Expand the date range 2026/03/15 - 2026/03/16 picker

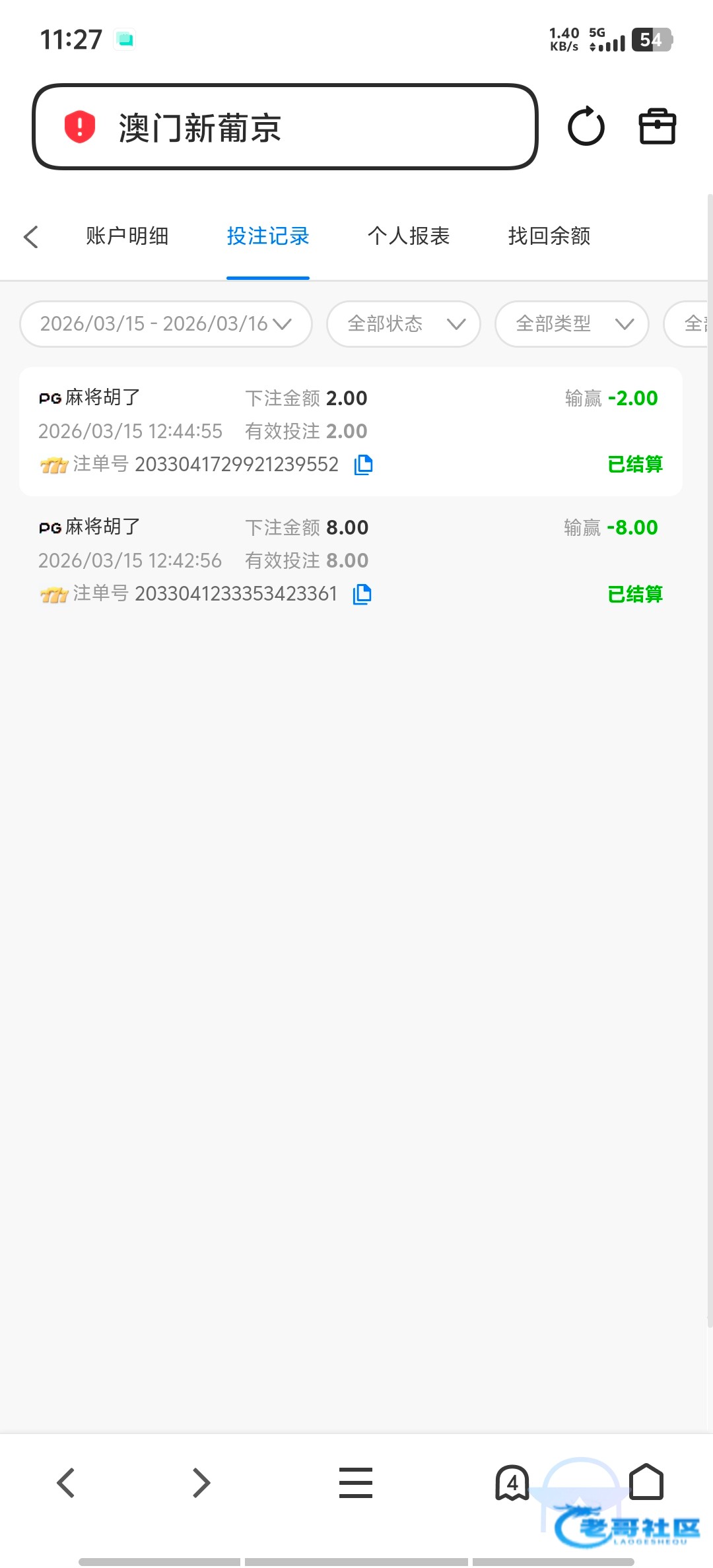point(166,324)
